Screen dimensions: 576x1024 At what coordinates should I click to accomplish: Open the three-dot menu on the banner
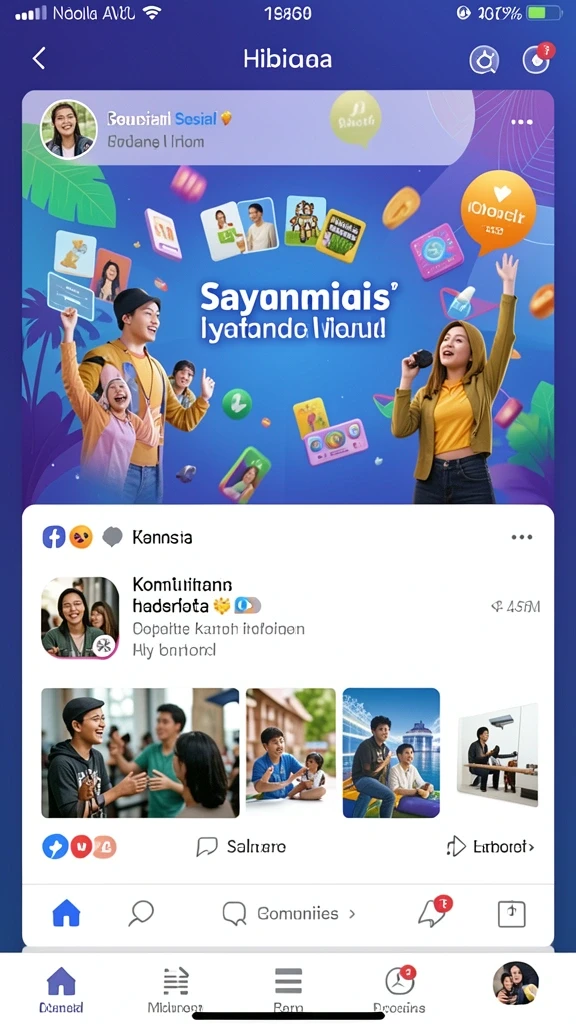tap(522, 123)
